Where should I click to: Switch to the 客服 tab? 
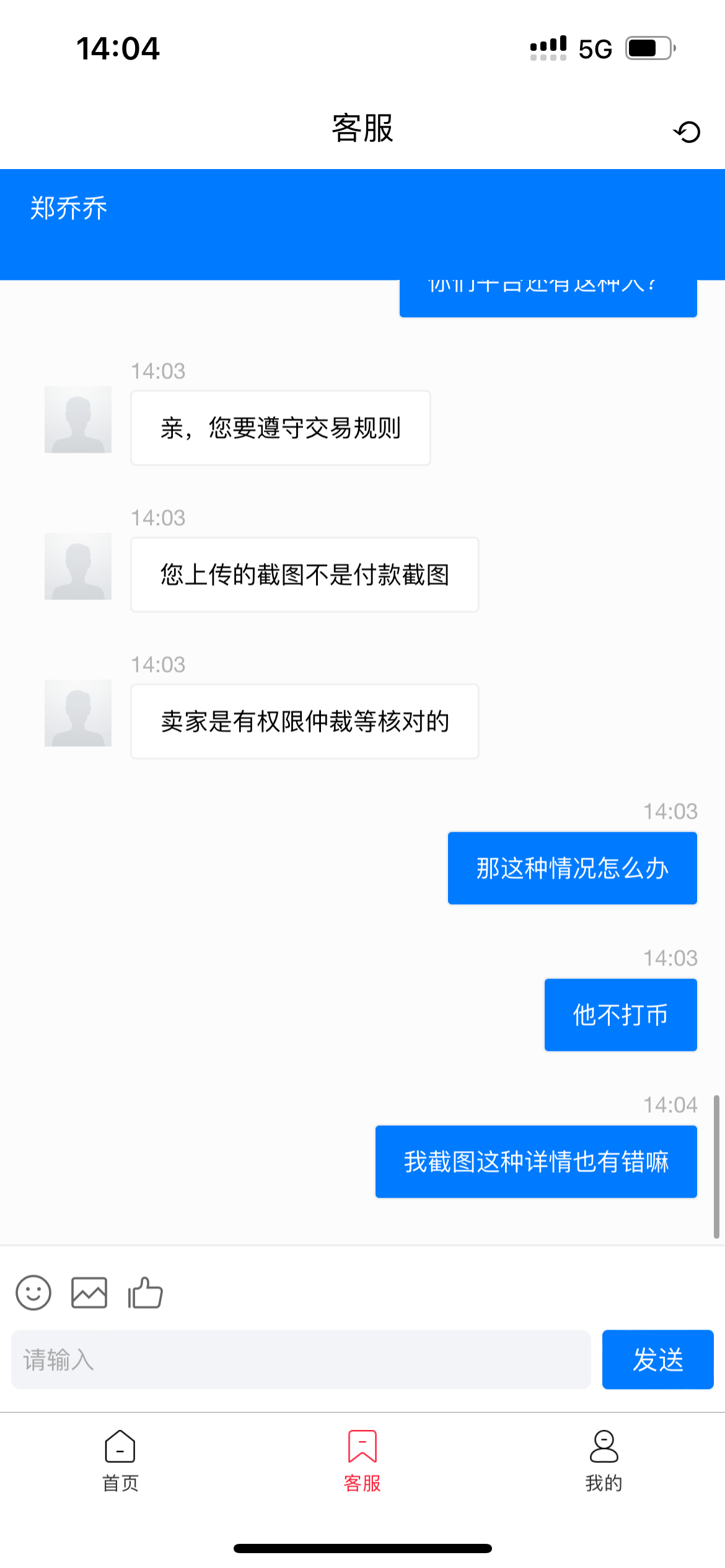click(362, 1460)
